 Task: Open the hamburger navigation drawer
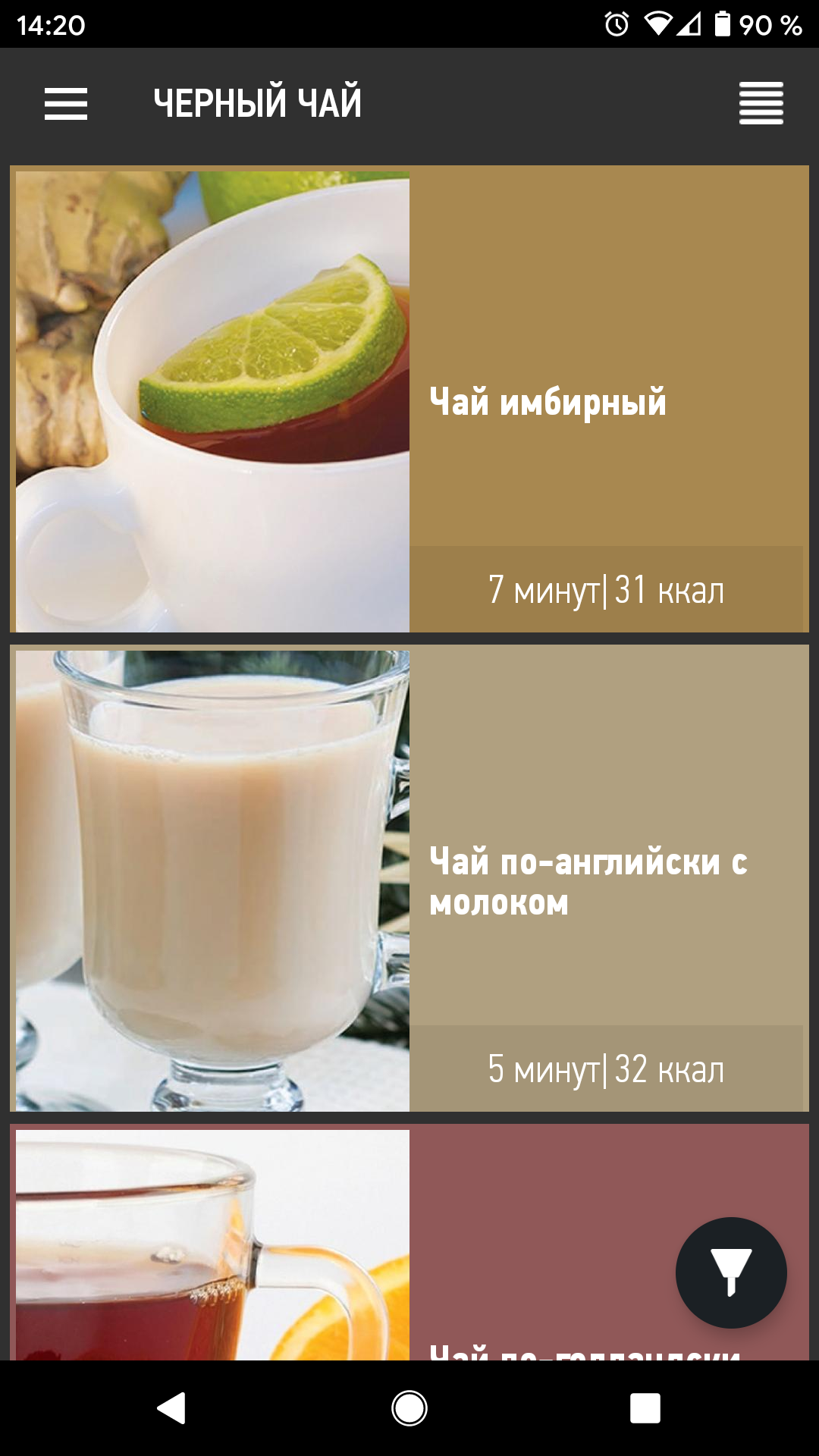[66, 103]
